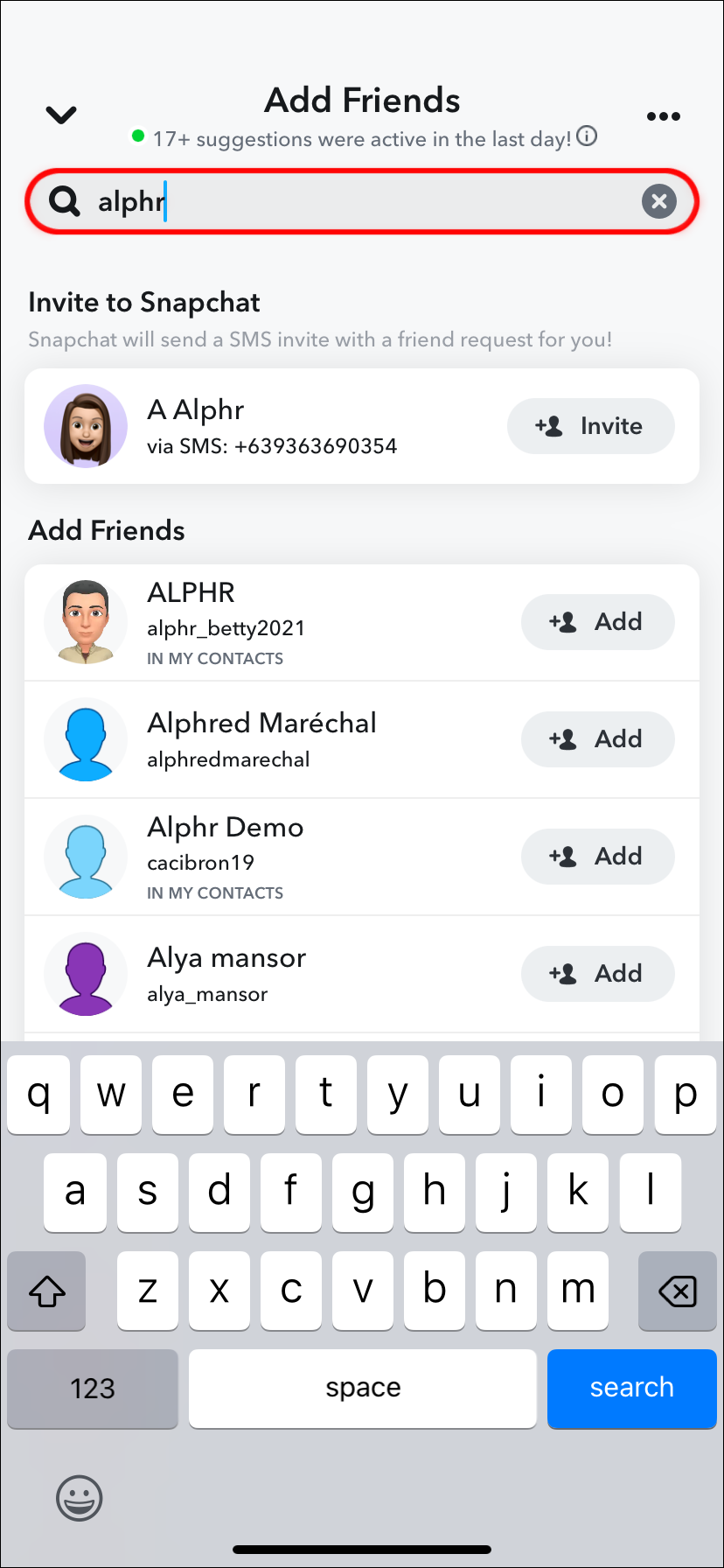Open Alya mansor's profile row
Viewport: 724px width, 1568px height.
(262, 974)
